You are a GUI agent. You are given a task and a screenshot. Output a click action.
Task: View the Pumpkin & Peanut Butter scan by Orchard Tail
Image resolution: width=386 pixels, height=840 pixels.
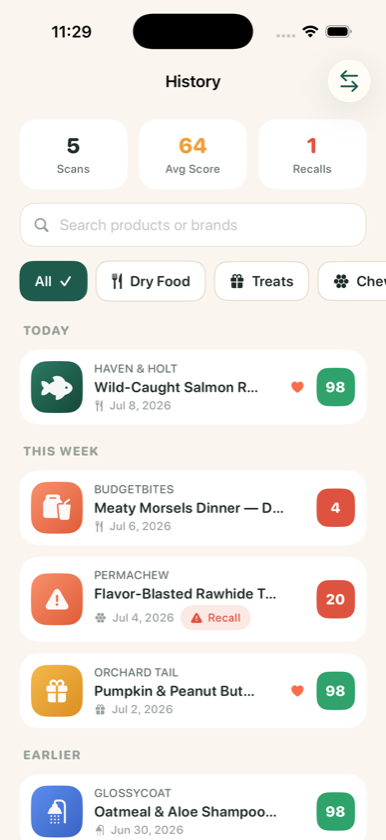point(193,691)
